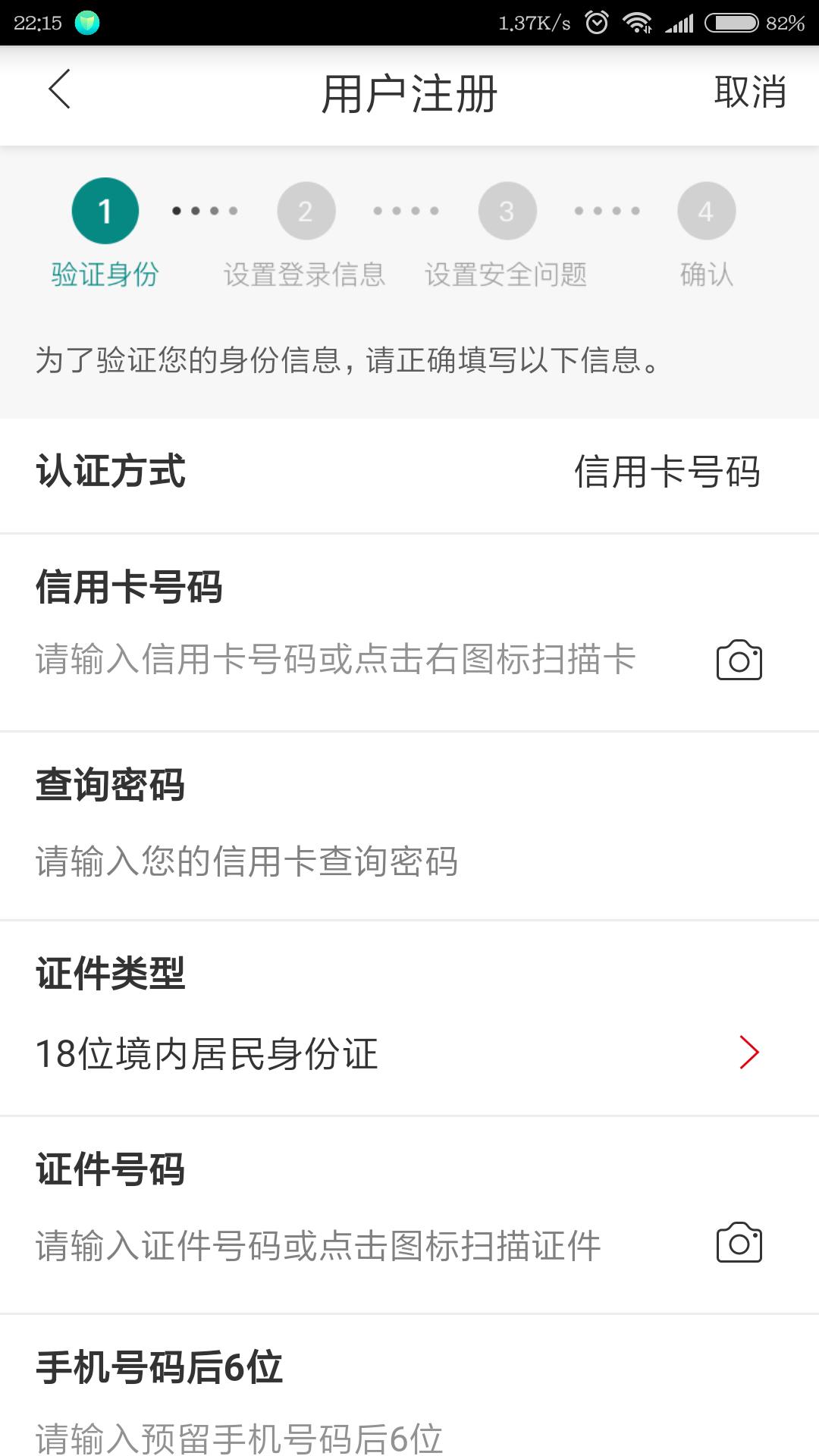Tap the credit card number input field
The height and width of the screenshot is (1456, 819).
pyautogui.click(x=334, y=659)
